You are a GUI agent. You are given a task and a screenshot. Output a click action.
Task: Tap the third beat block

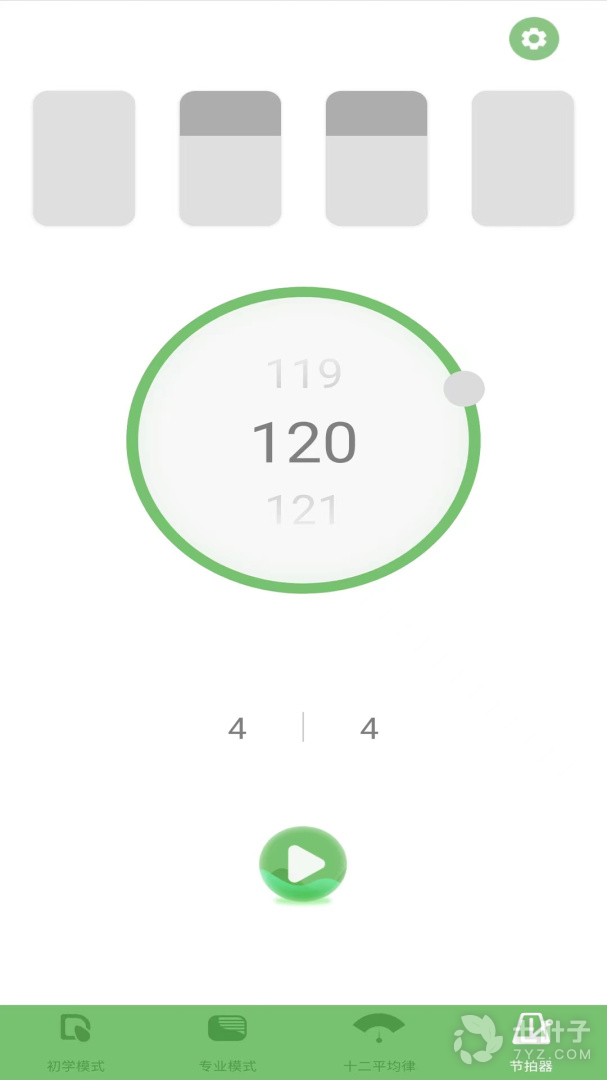coord(376,158)
